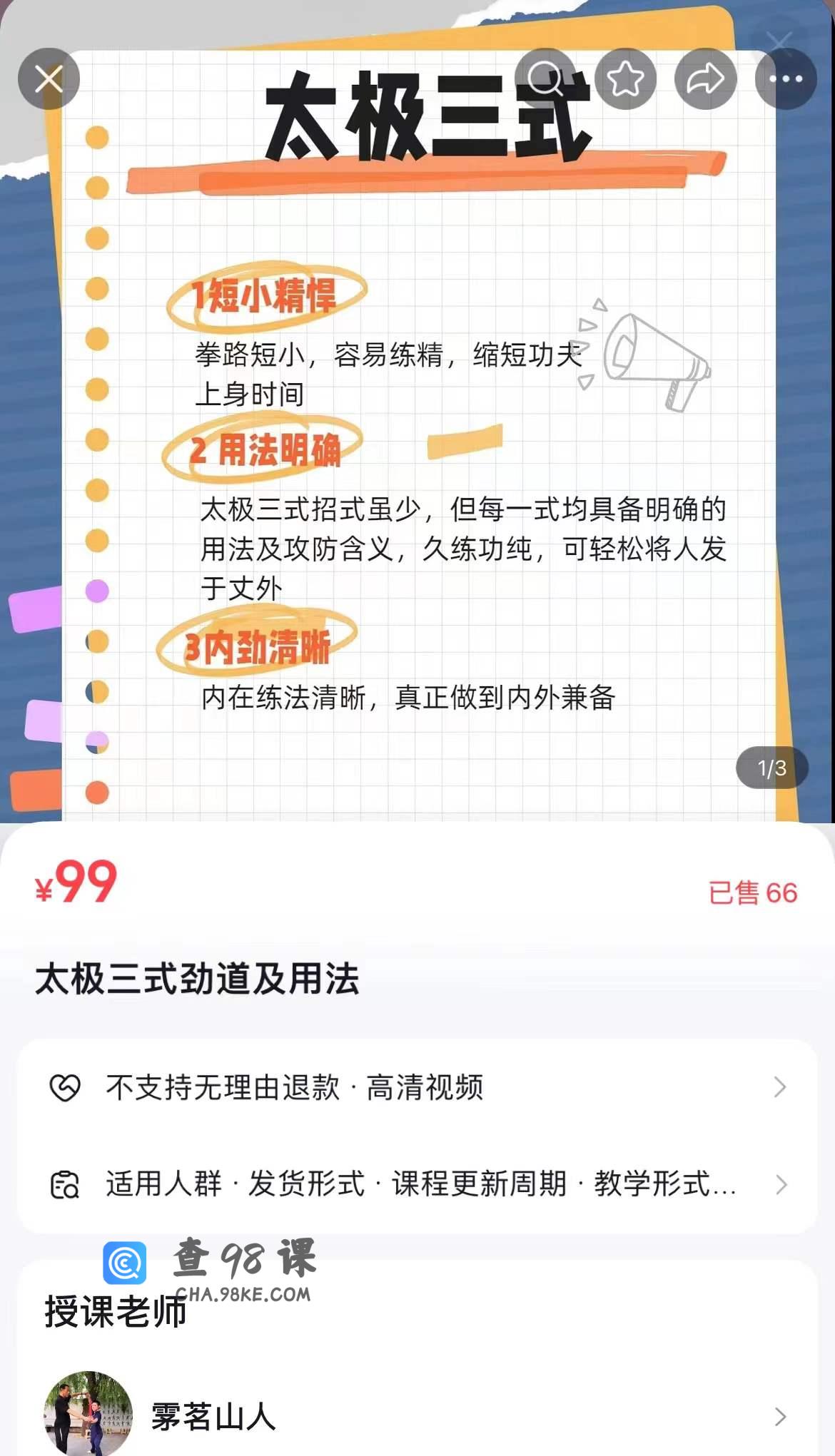The width and height of the screenshot is (835, 1456).
Task: Favorite this course with the star icon
Action: pos(626,78)
